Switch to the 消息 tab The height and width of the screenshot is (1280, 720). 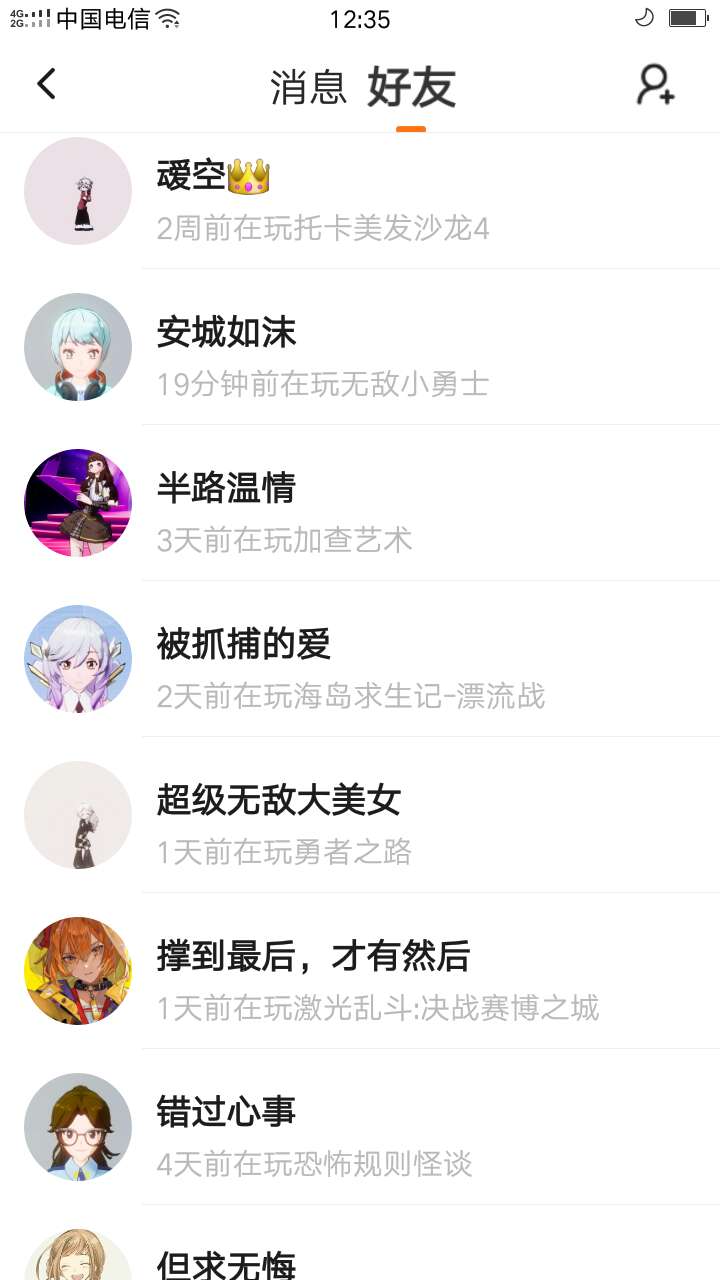point(308,87)
